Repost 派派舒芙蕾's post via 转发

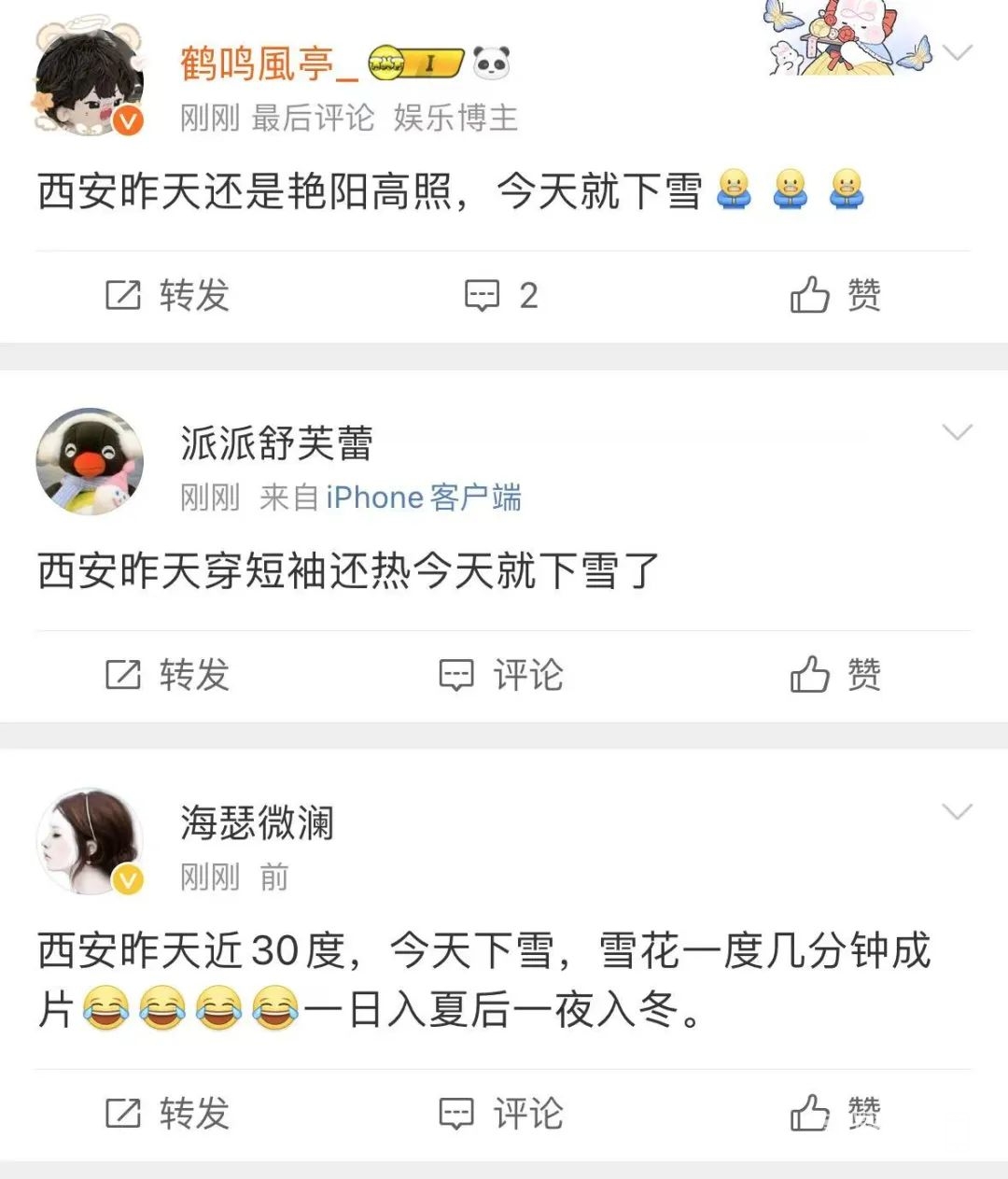[168, 675]
